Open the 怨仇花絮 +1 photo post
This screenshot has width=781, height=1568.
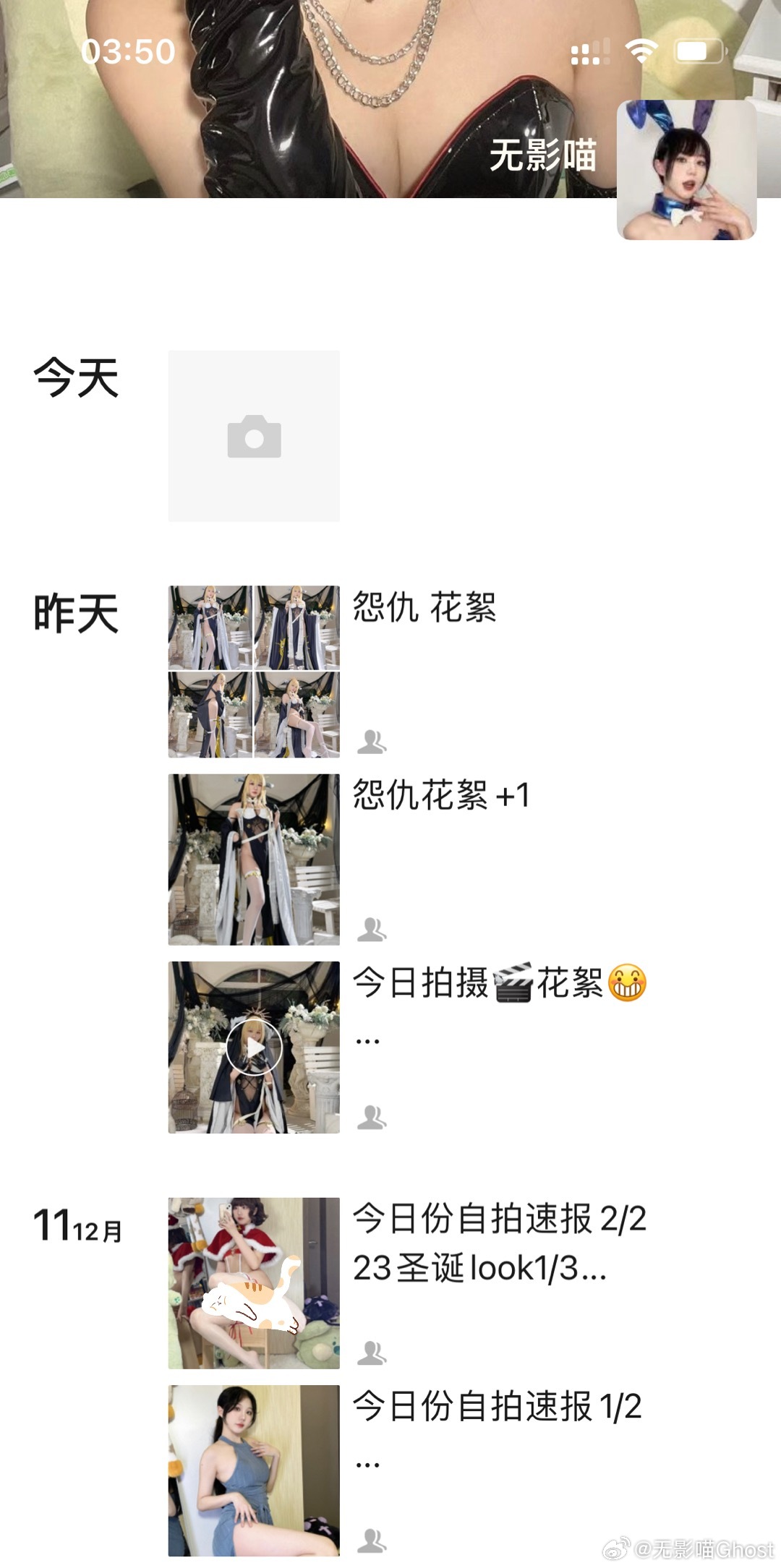coord(254,860)
